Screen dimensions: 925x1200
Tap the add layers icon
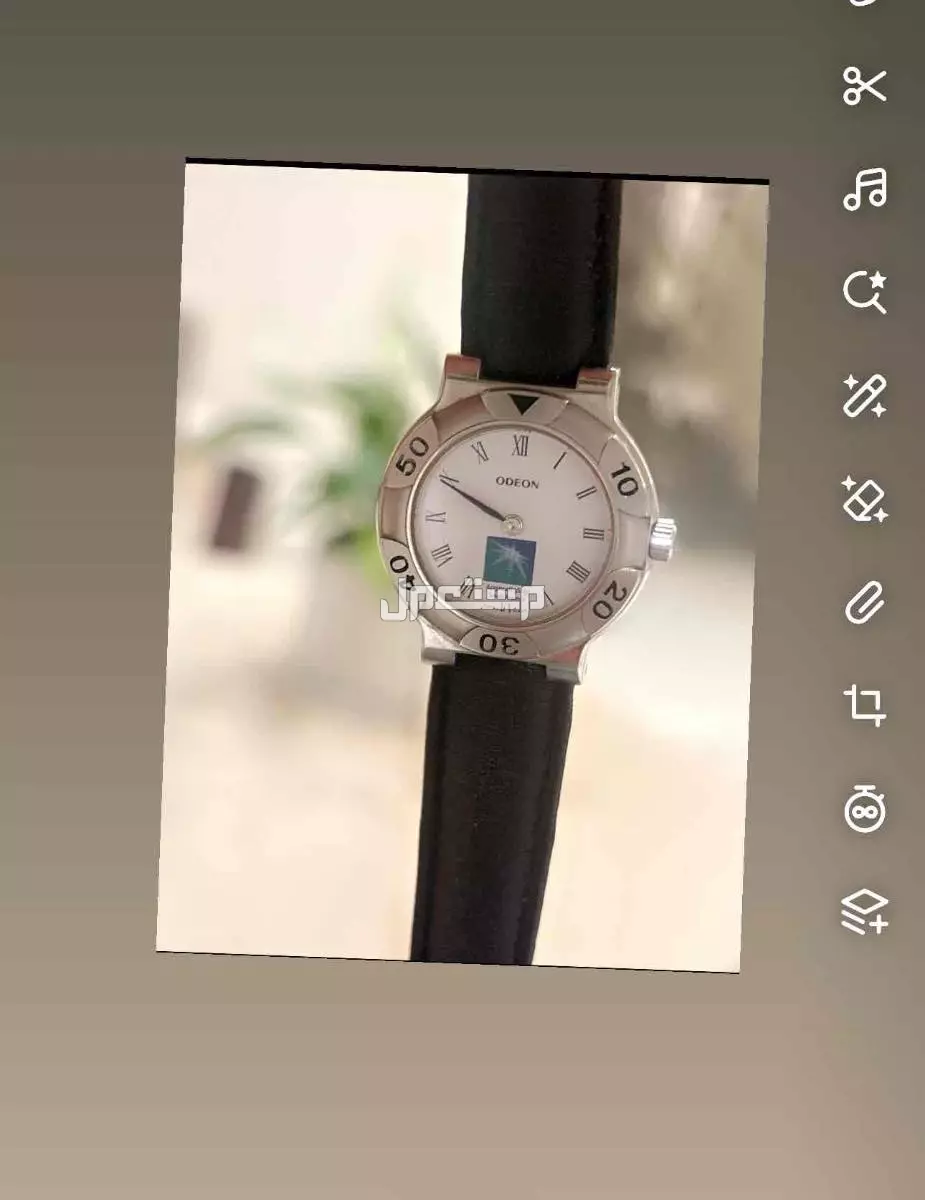[x=864, y=912]
